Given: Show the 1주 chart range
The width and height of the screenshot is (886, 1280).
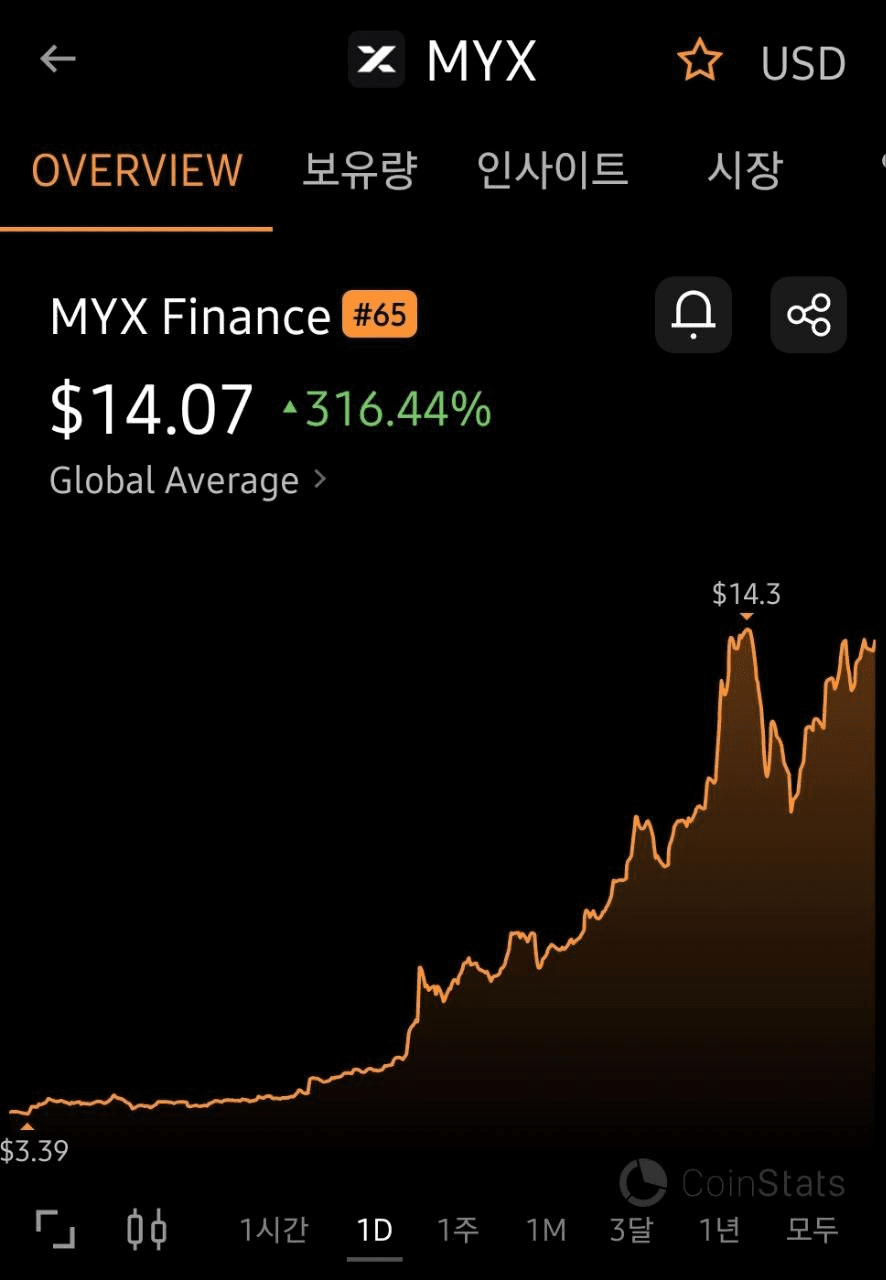Looking at the screenshot, I should (458, 1229).
